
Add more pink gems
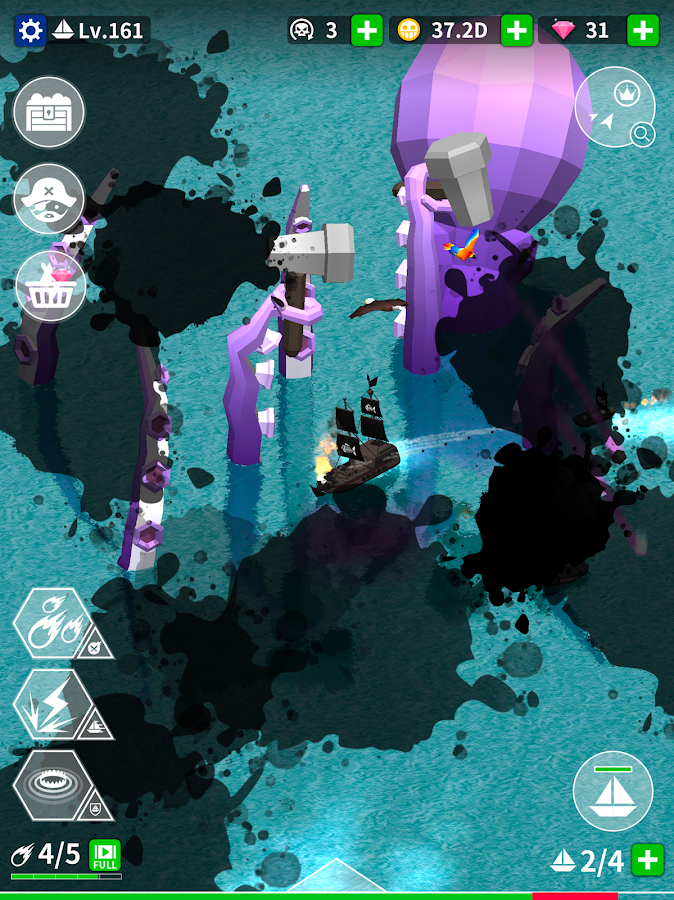[x=643, y=30]
